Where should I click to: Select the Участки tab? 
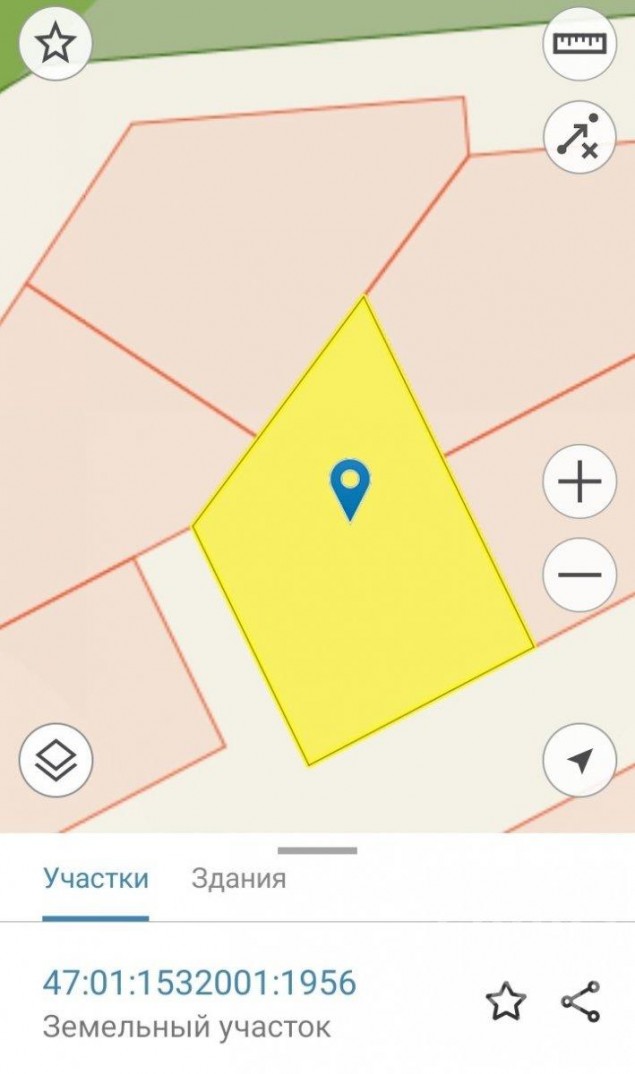[x=95, y=878]
